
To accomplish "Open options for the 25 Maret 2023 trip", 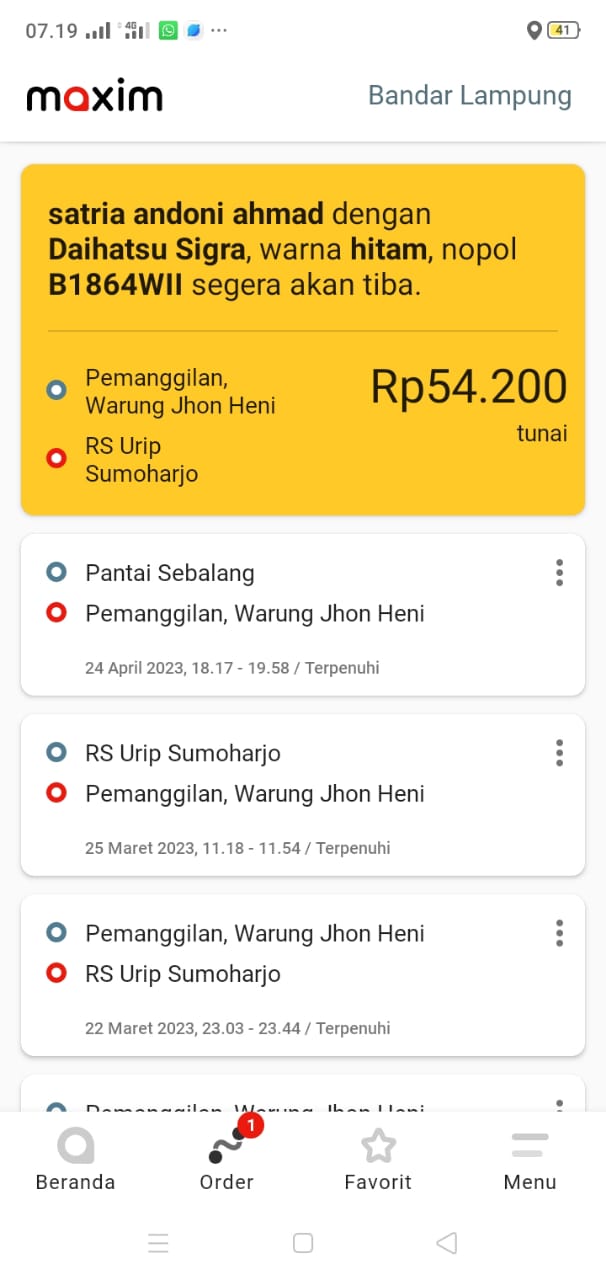I will click(x=559, y=753).
